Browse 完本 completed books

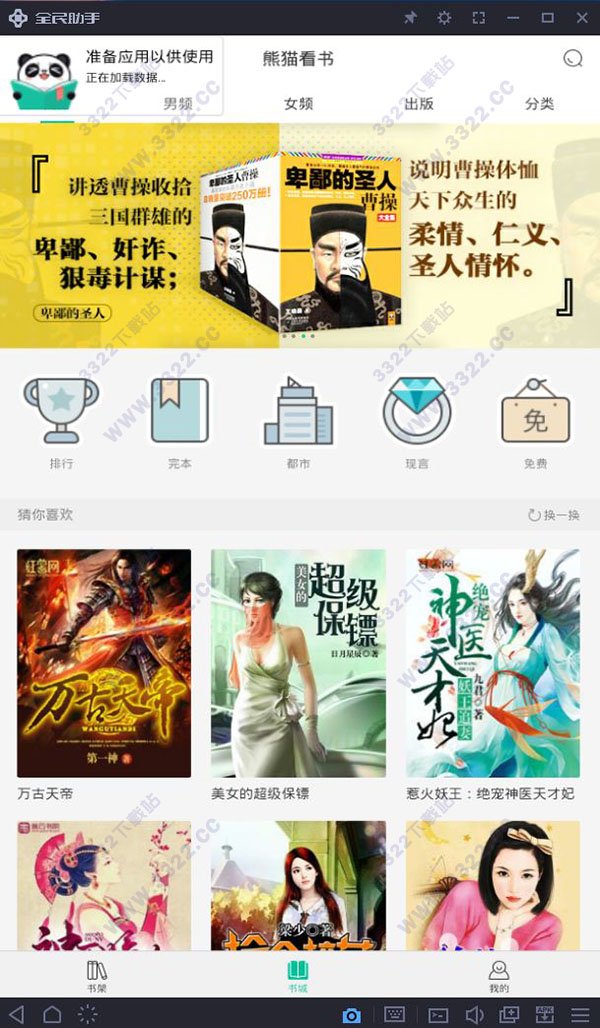click(x=180, y=422)
